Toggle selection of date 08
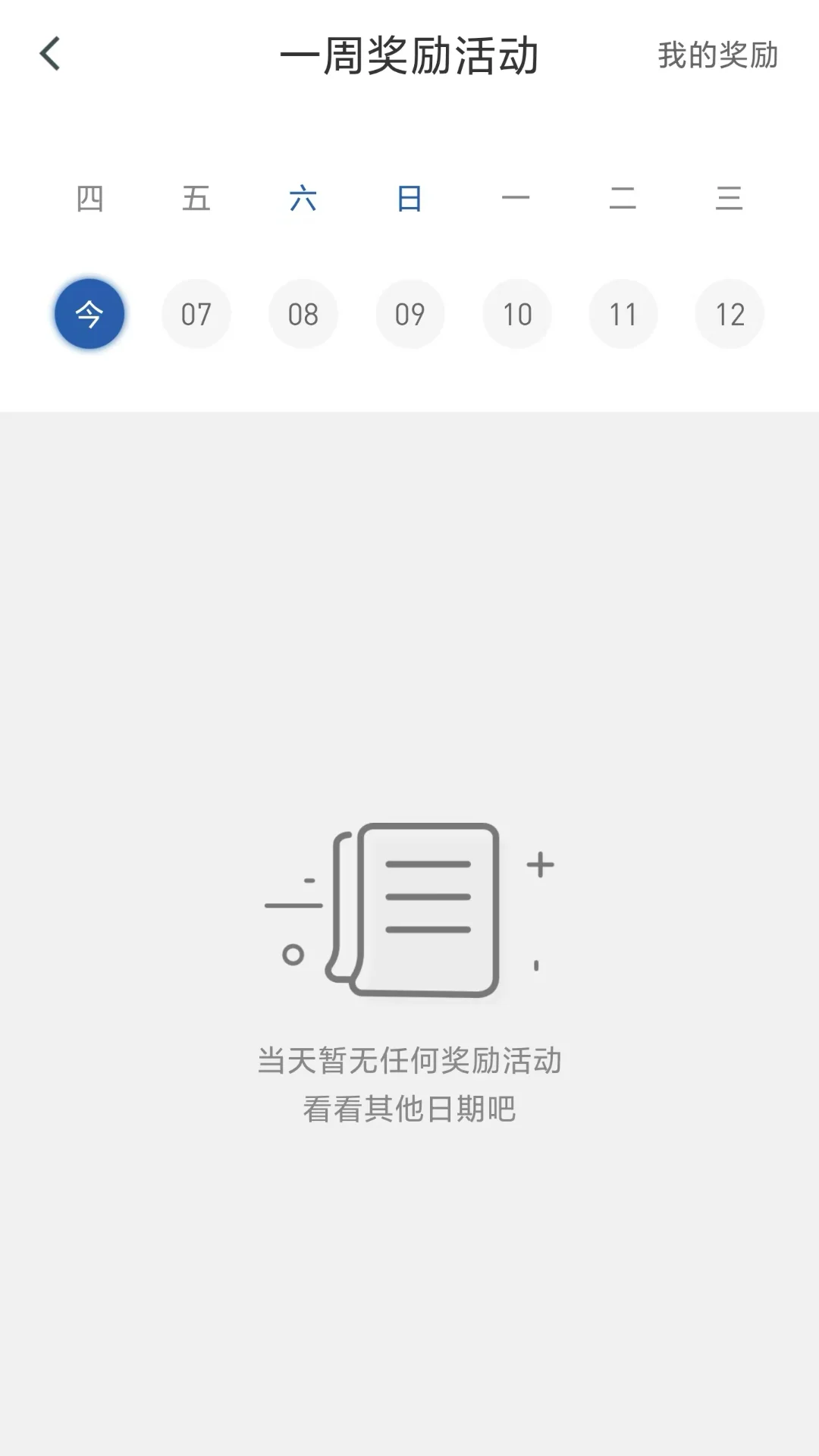Viewport: 819px width, 1456px height. pos(303,314)
